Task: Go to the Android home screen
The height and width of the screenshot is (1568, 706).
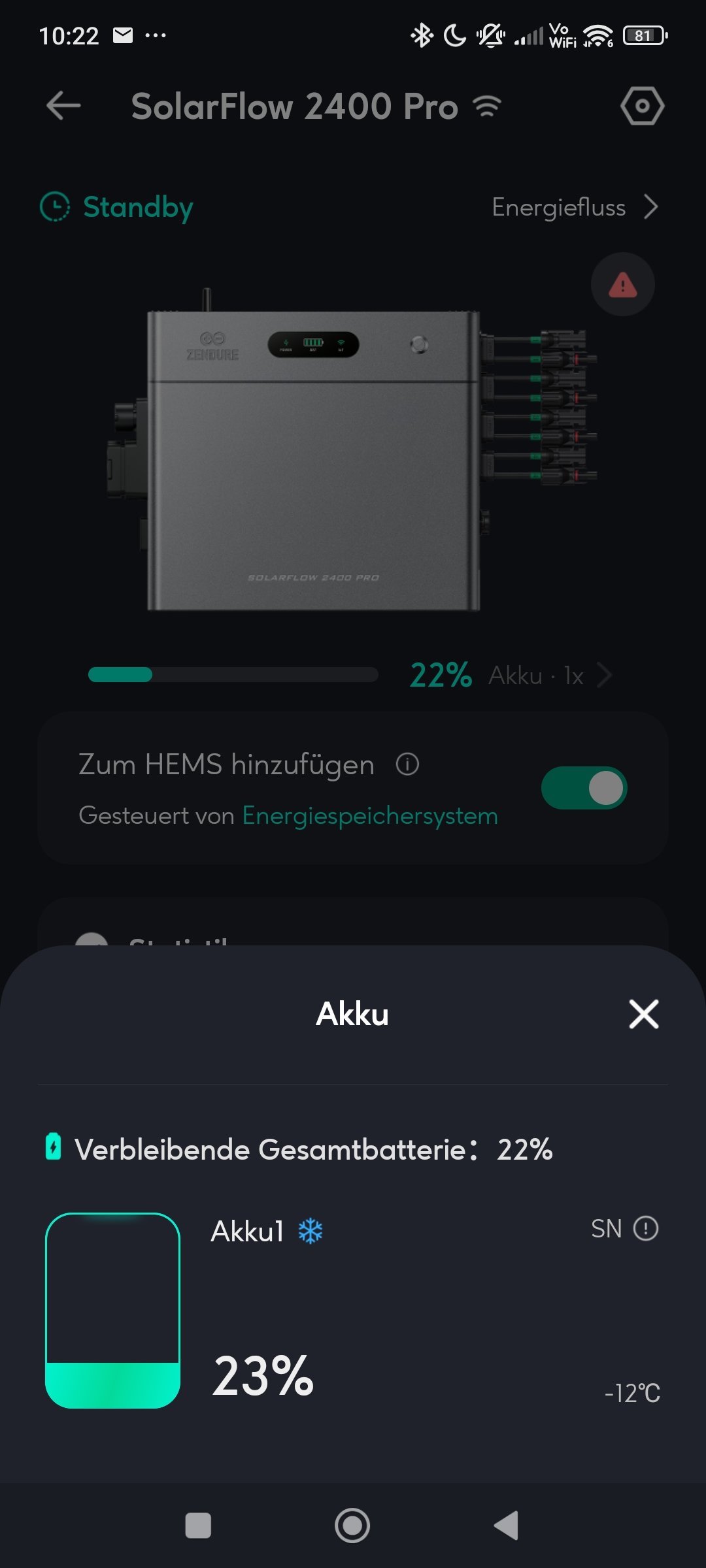Action: pyautogui.click(x=352, y=1526)
